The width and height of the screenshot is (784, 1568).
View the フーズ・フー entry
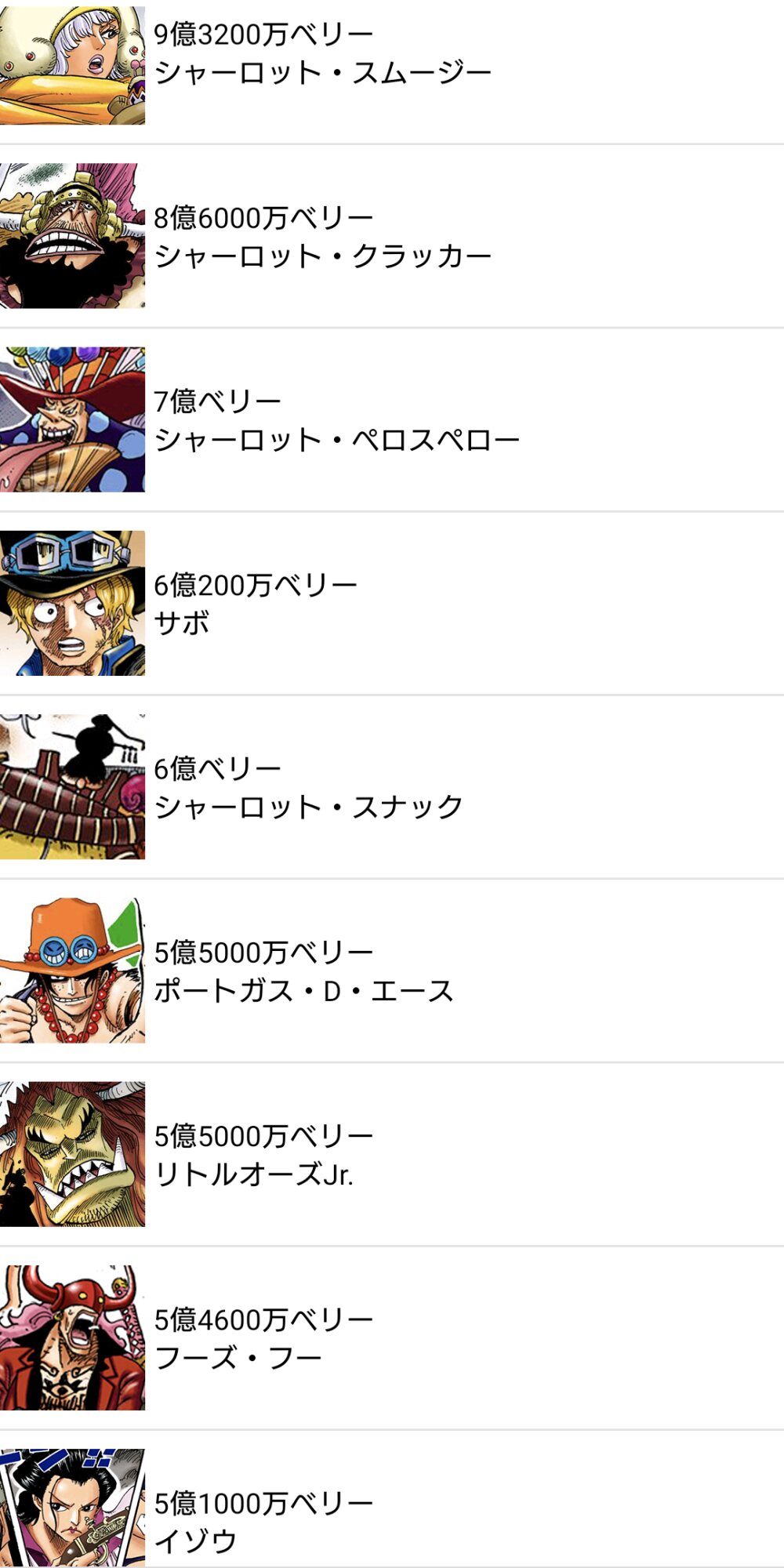(x=392, y=1337)
